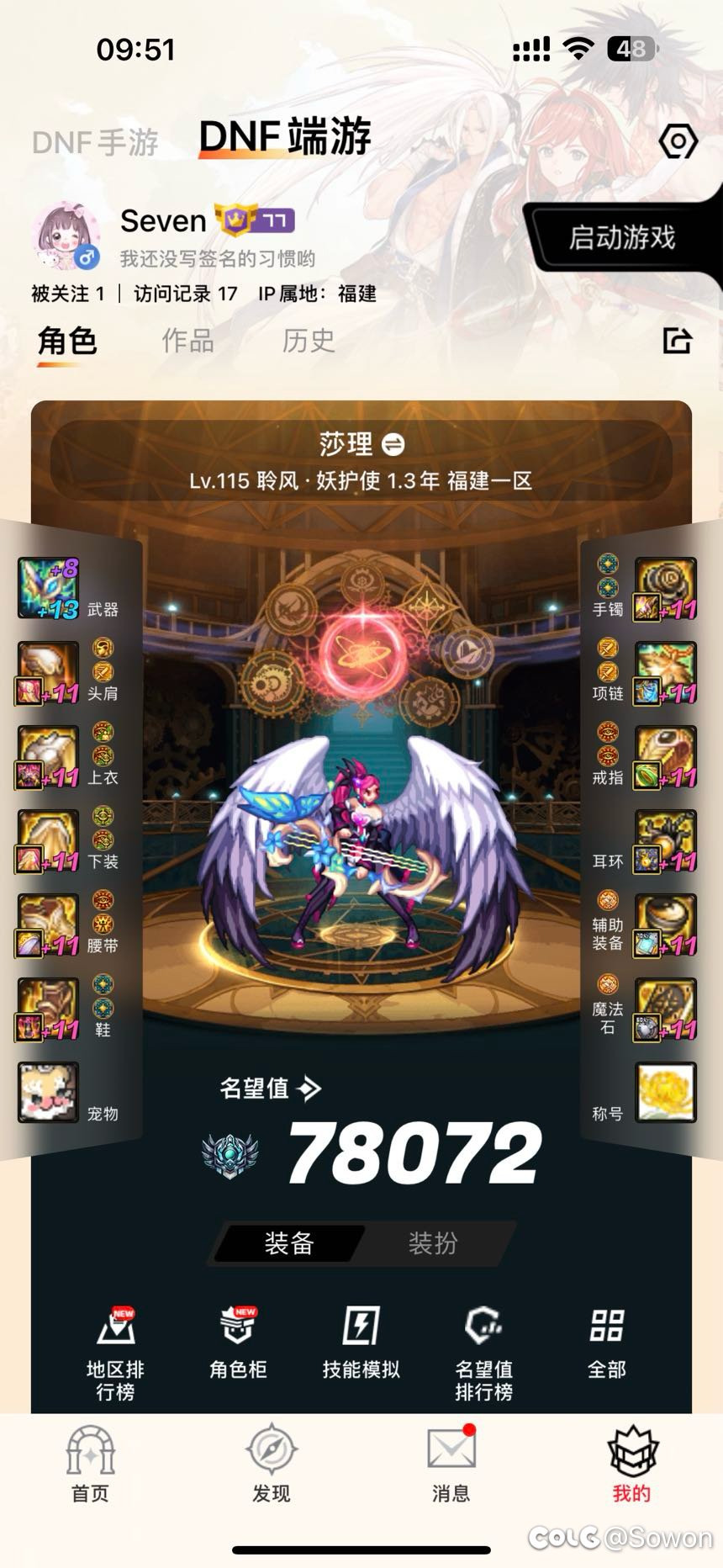Open the settings hexagon icon
The height and width of the screenshot is (1568, 723).
678,141
